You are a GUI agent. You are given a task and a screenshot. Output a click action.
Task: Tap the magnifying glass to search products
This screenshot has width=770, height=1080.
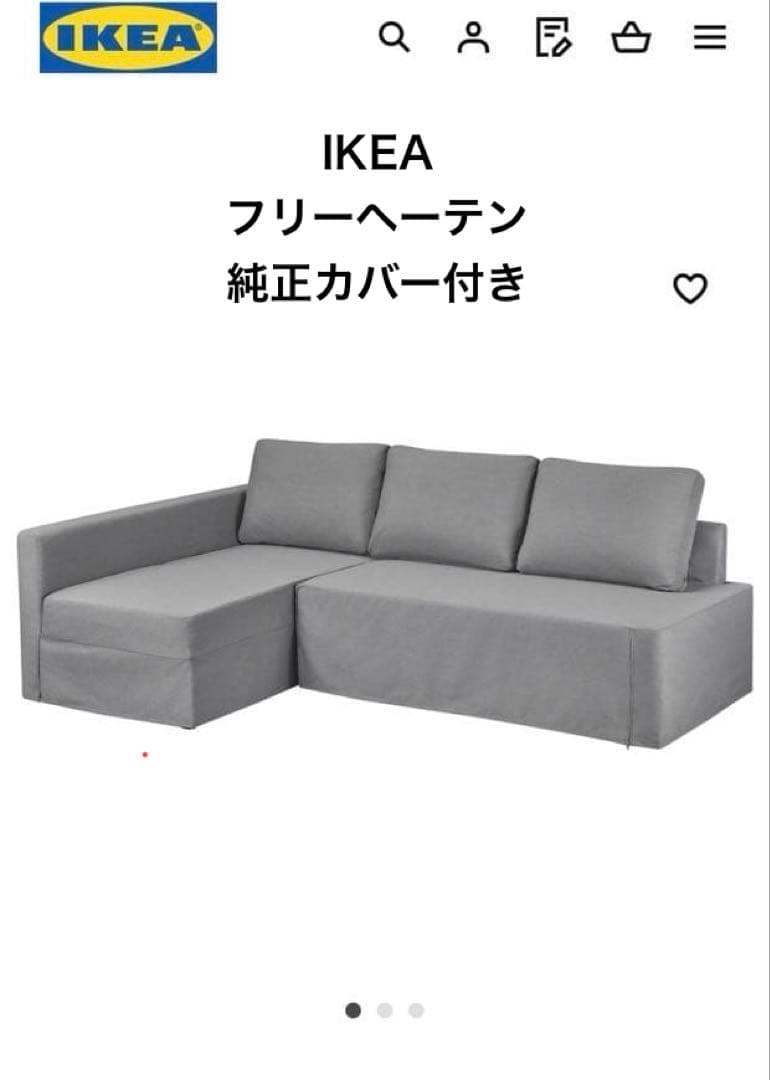(x=397, y=38)
